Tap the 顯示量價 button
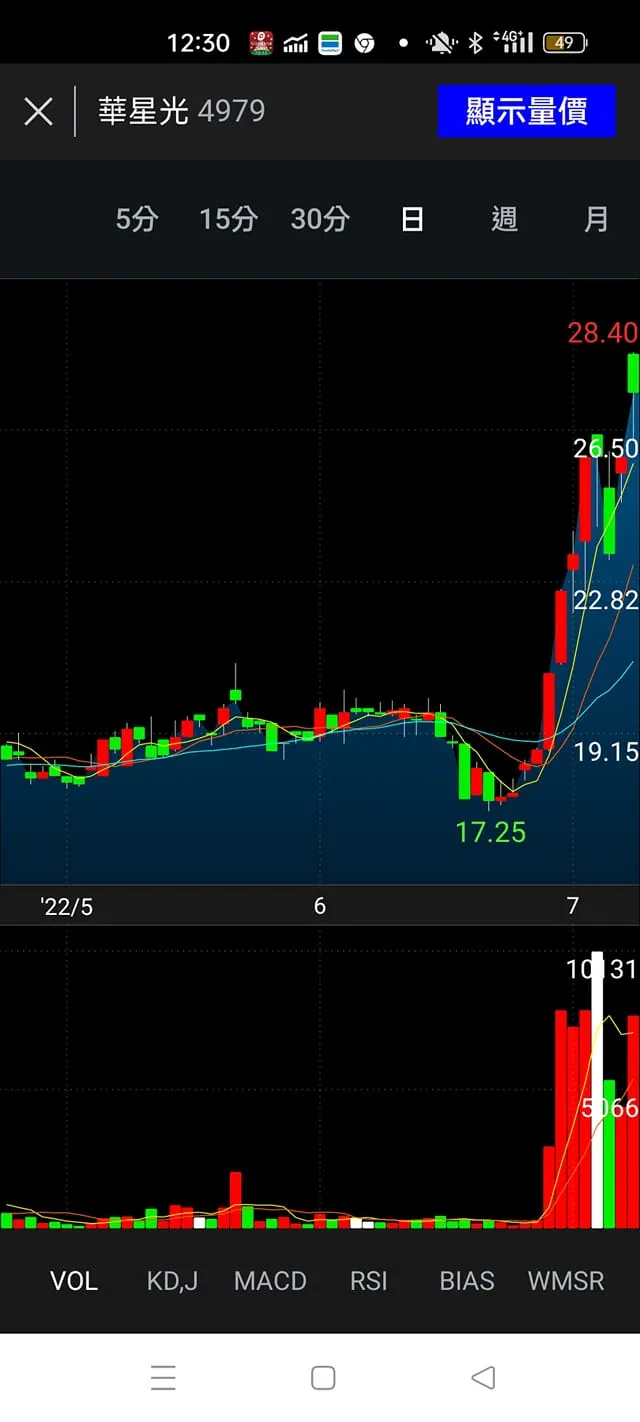640x1422 pixels. [x=526, y=111]
